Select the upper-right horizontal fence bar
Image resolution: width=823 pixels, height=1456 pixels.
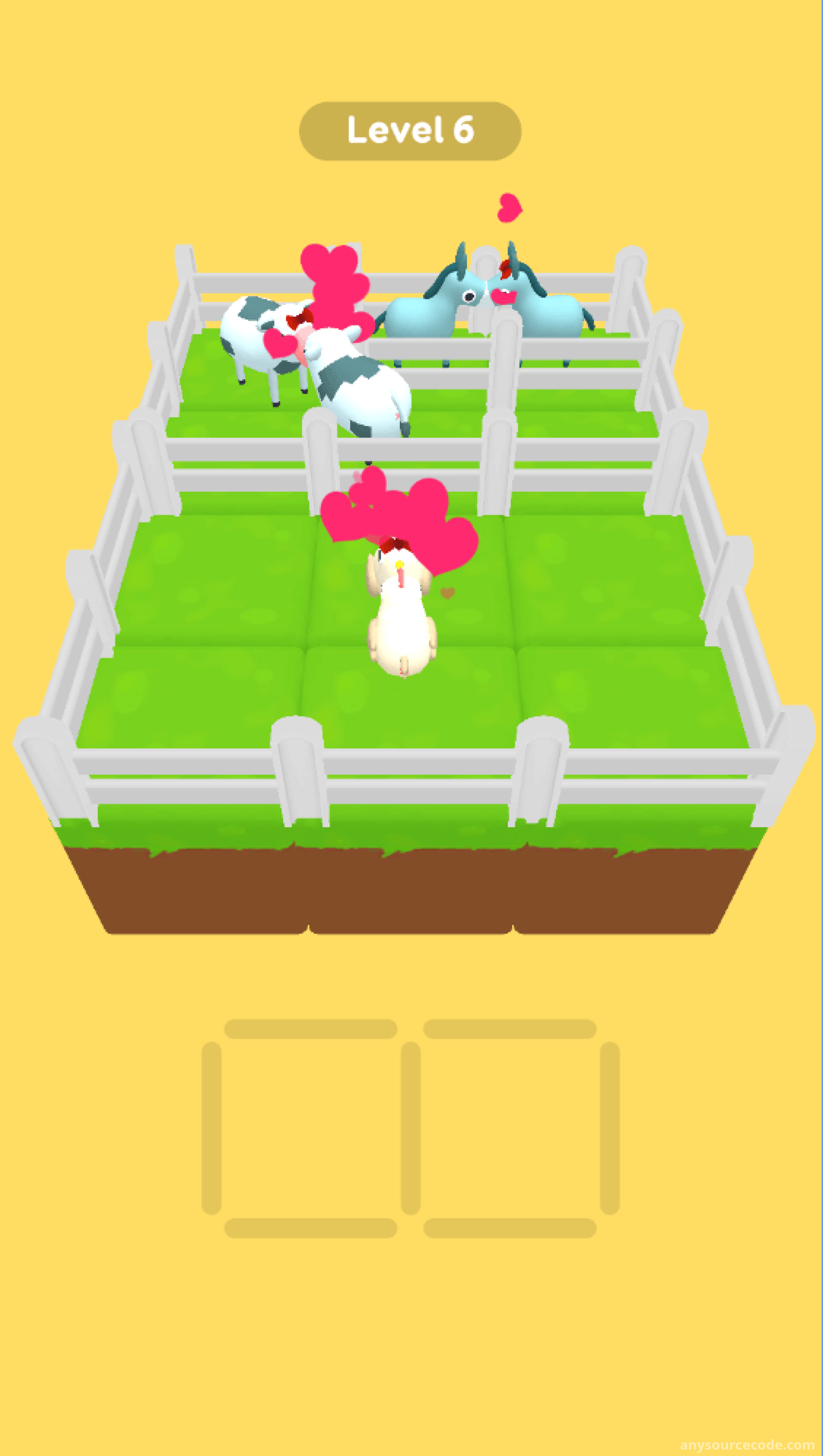pyautogui.click(x=510, y=1029)
